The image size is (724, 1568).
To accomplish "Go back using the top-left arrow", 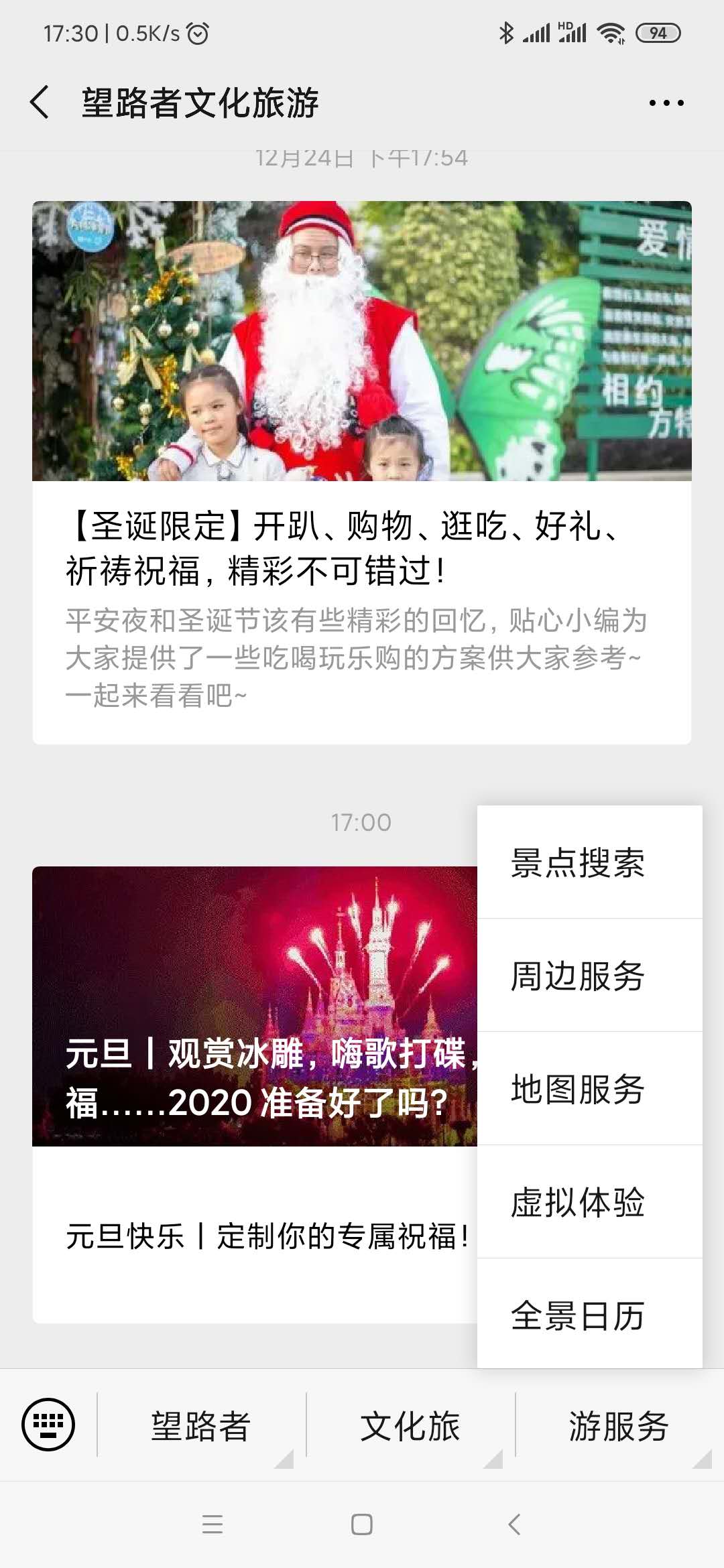I will tap(40, 103).
